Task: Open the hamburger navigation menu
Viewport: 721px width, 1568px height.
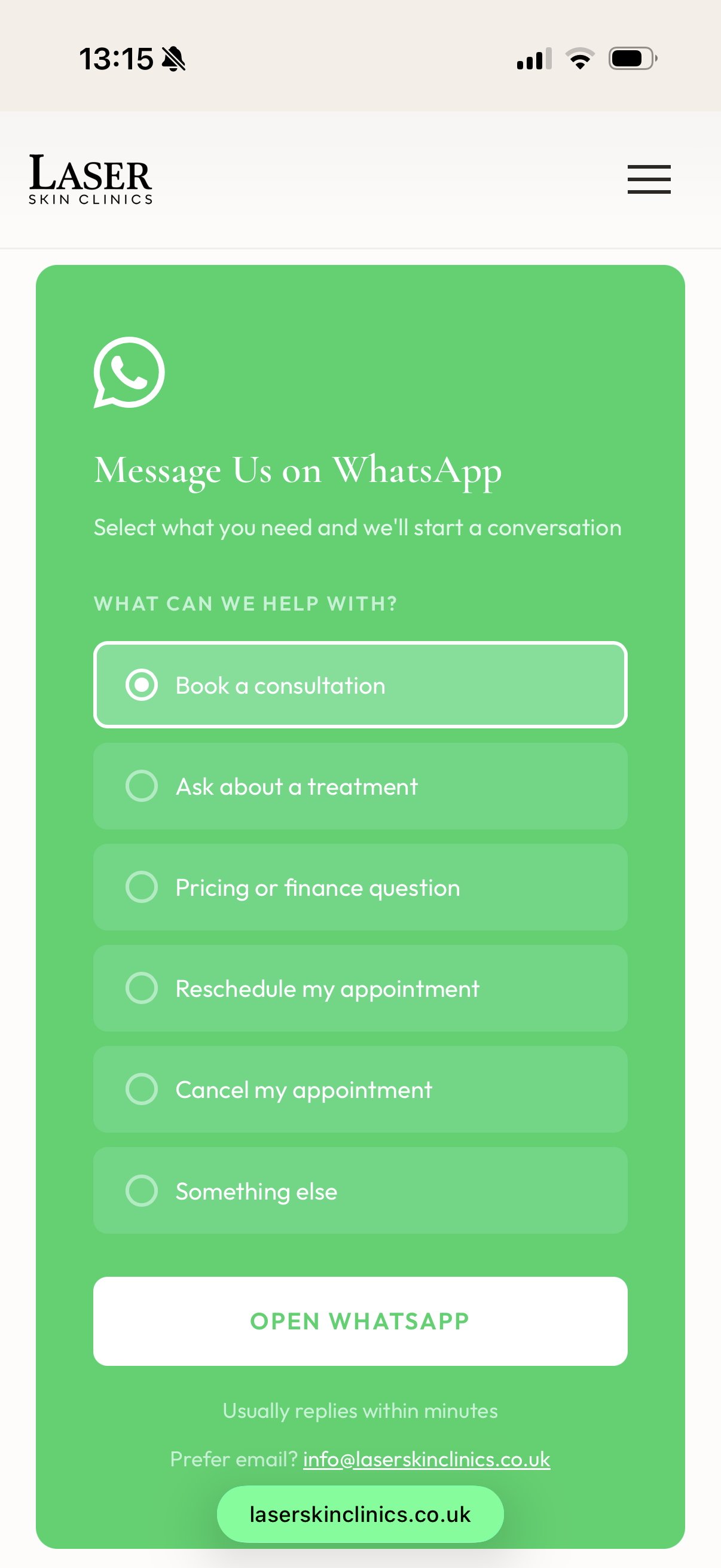Action: pyautogui.click(x=649, y=179)
